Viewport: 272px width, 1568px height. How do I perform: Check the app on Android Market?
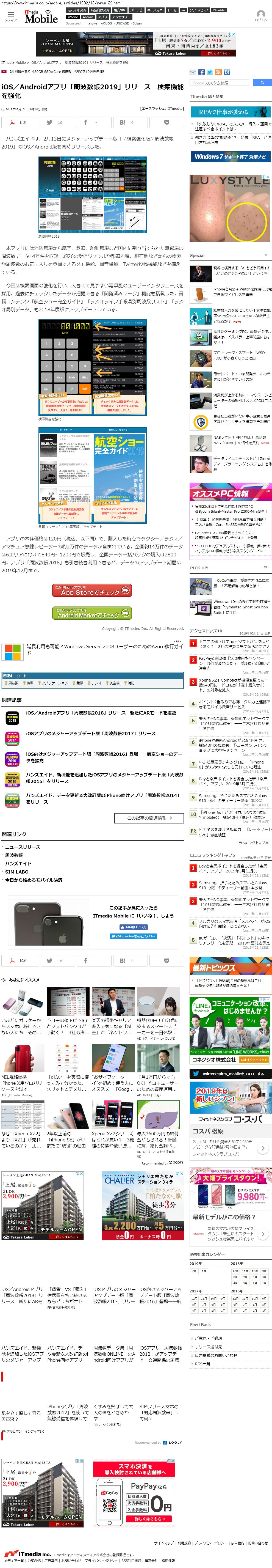(x=91, y=614)
